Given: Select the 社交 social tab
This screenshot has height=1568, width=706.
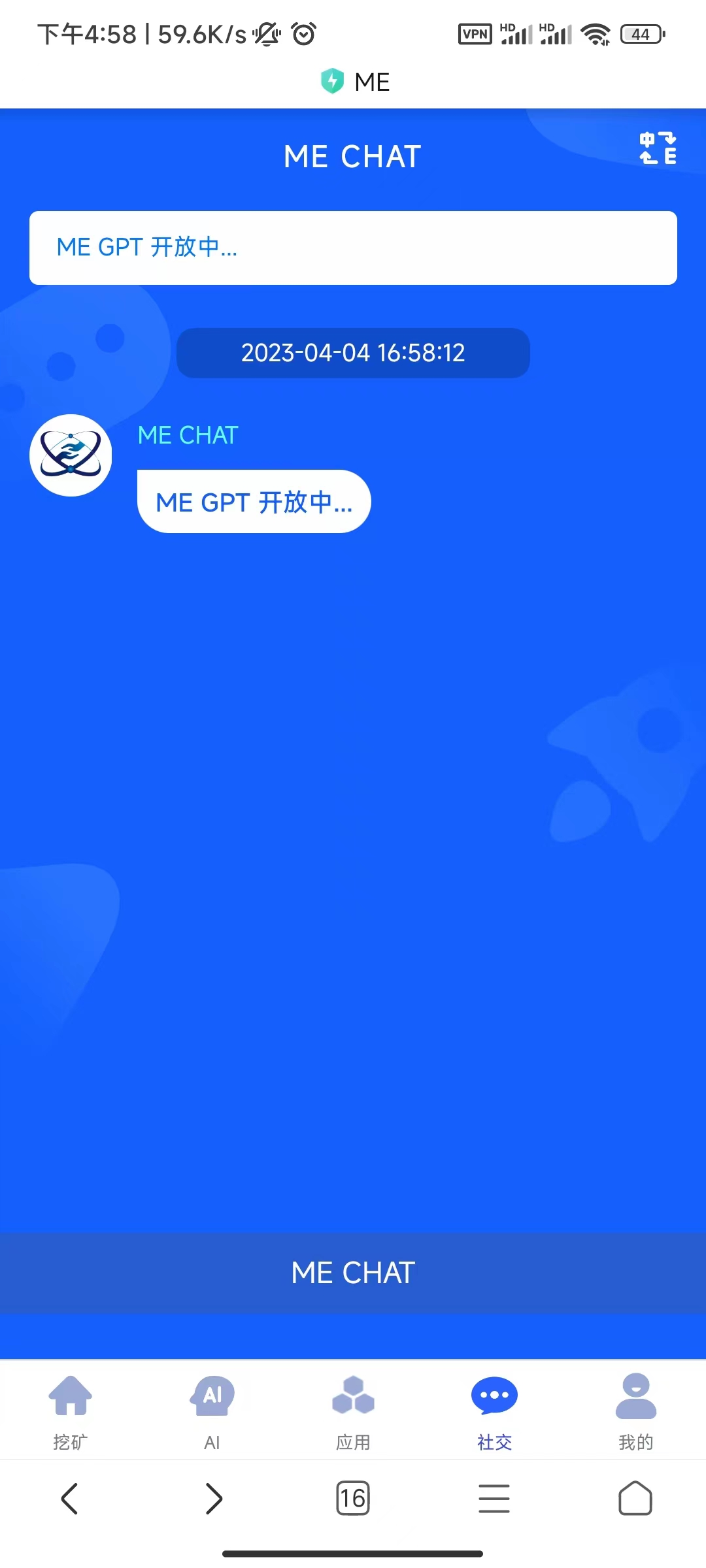Looking at the screenshot, I should click(494, 1411).
